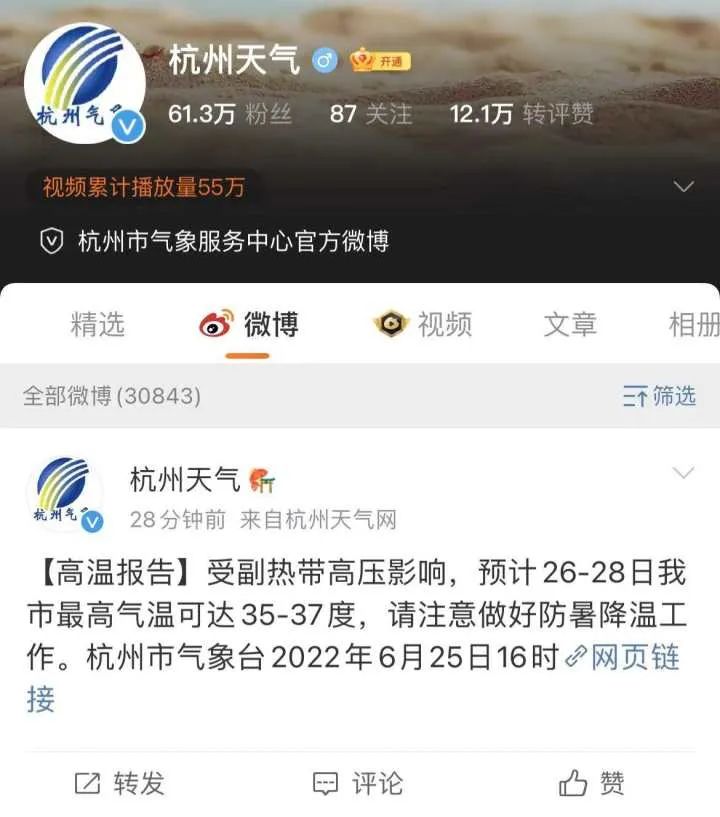Like the post with 赞

point(591,783)
